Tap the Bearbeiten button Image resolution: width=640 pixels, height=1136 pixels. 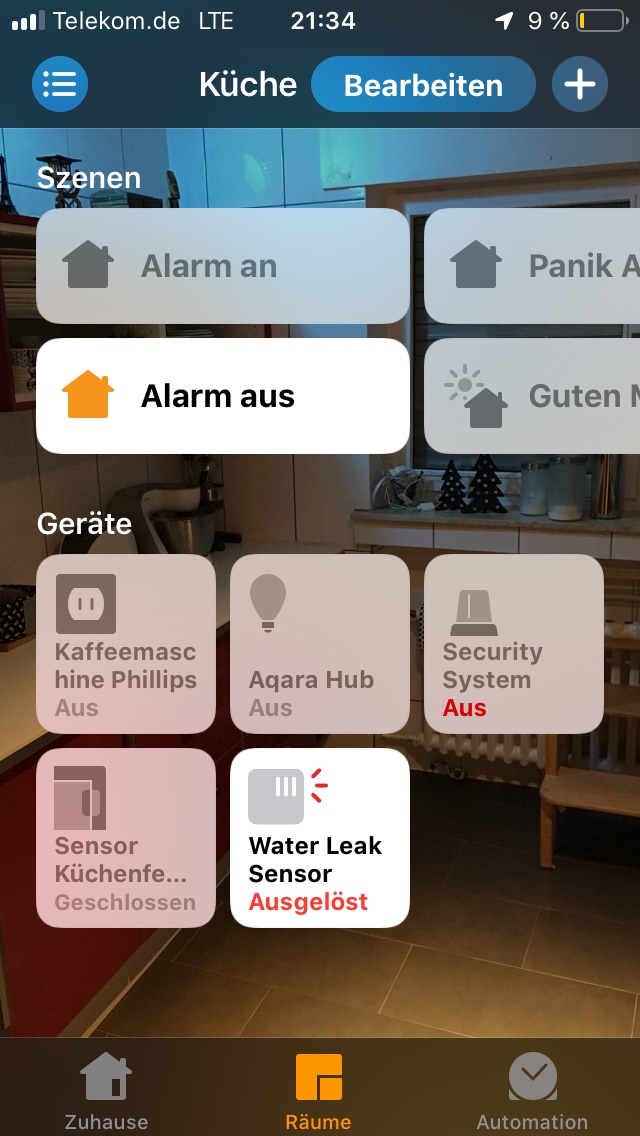pos(423,85)
